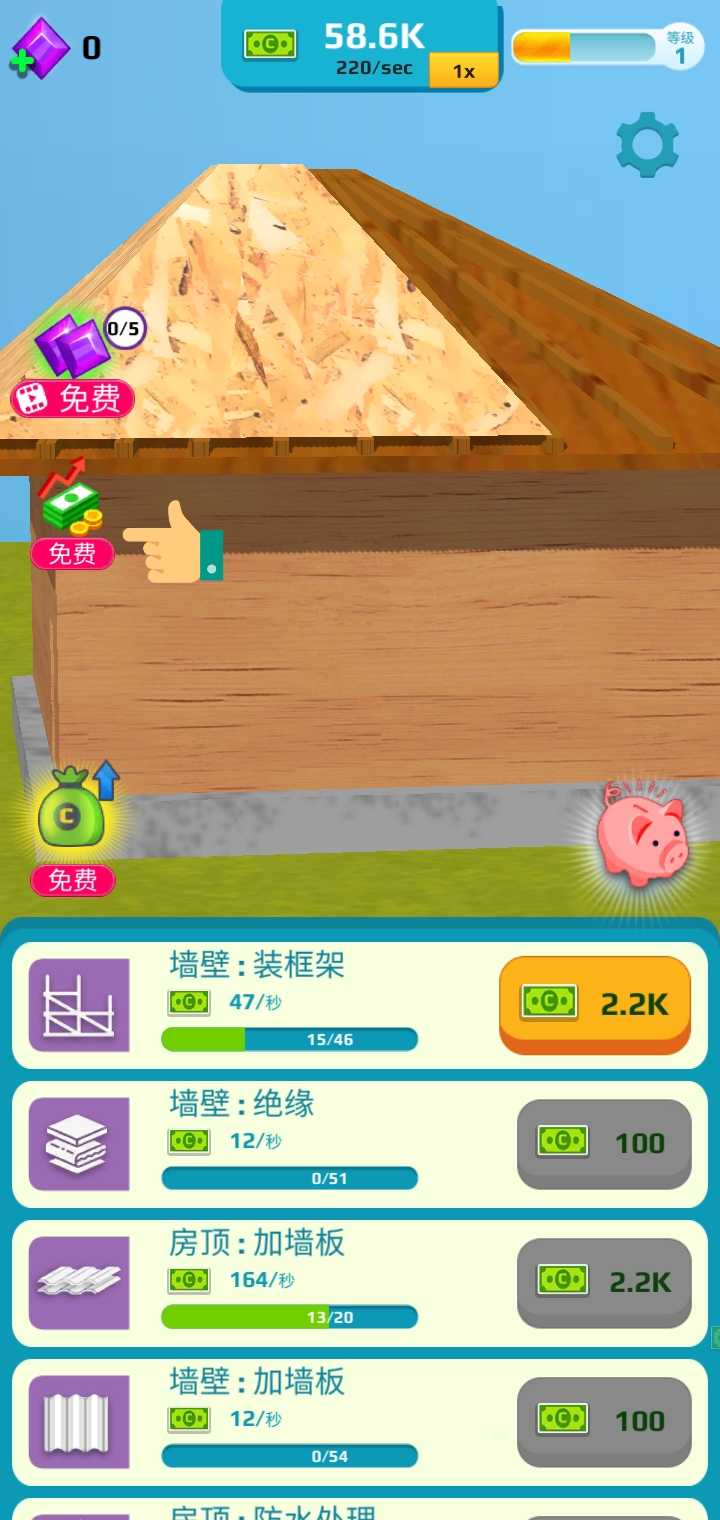Claim free purple gems reward
720x1520 pixels.
click(73, 398)
